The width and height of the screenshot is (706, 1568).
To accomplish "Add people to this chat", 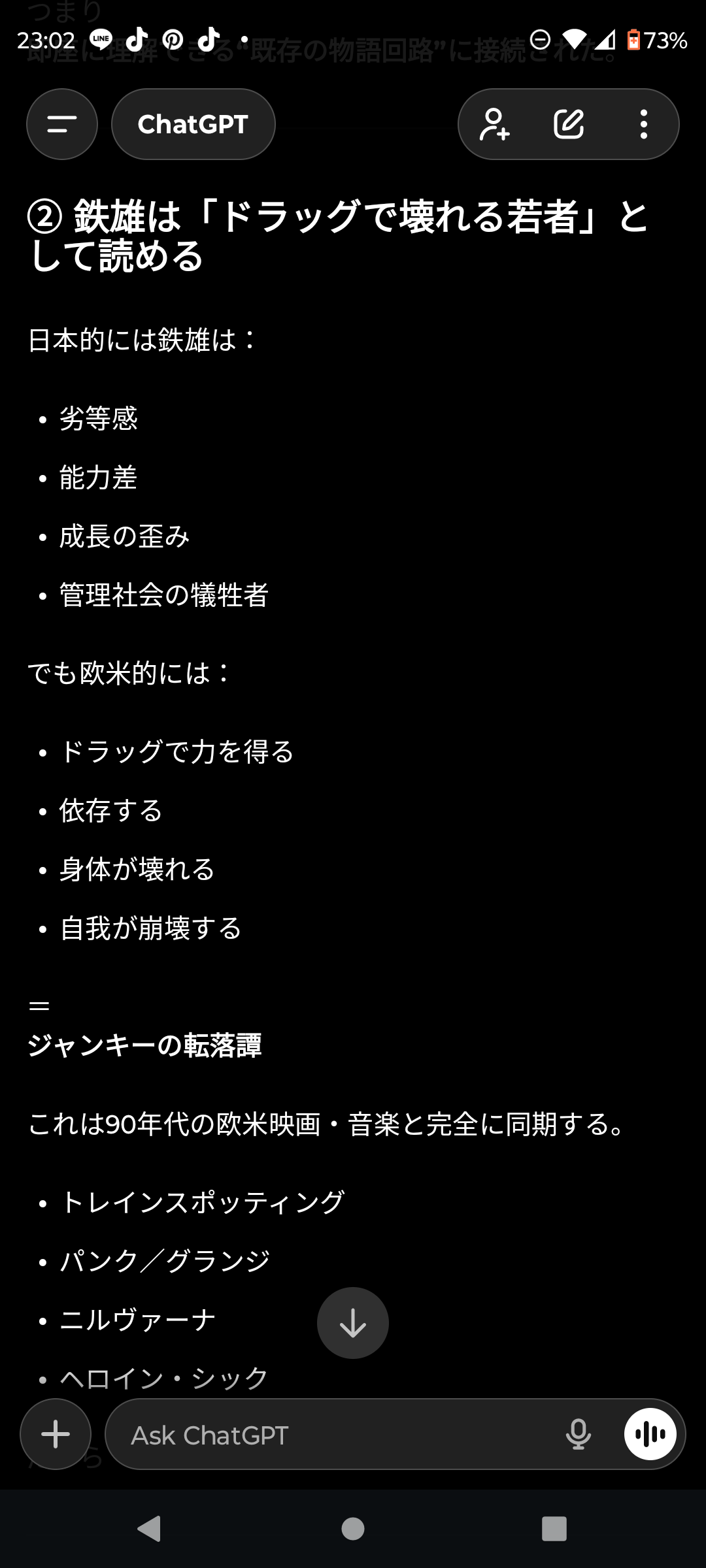I will (495, 124).
